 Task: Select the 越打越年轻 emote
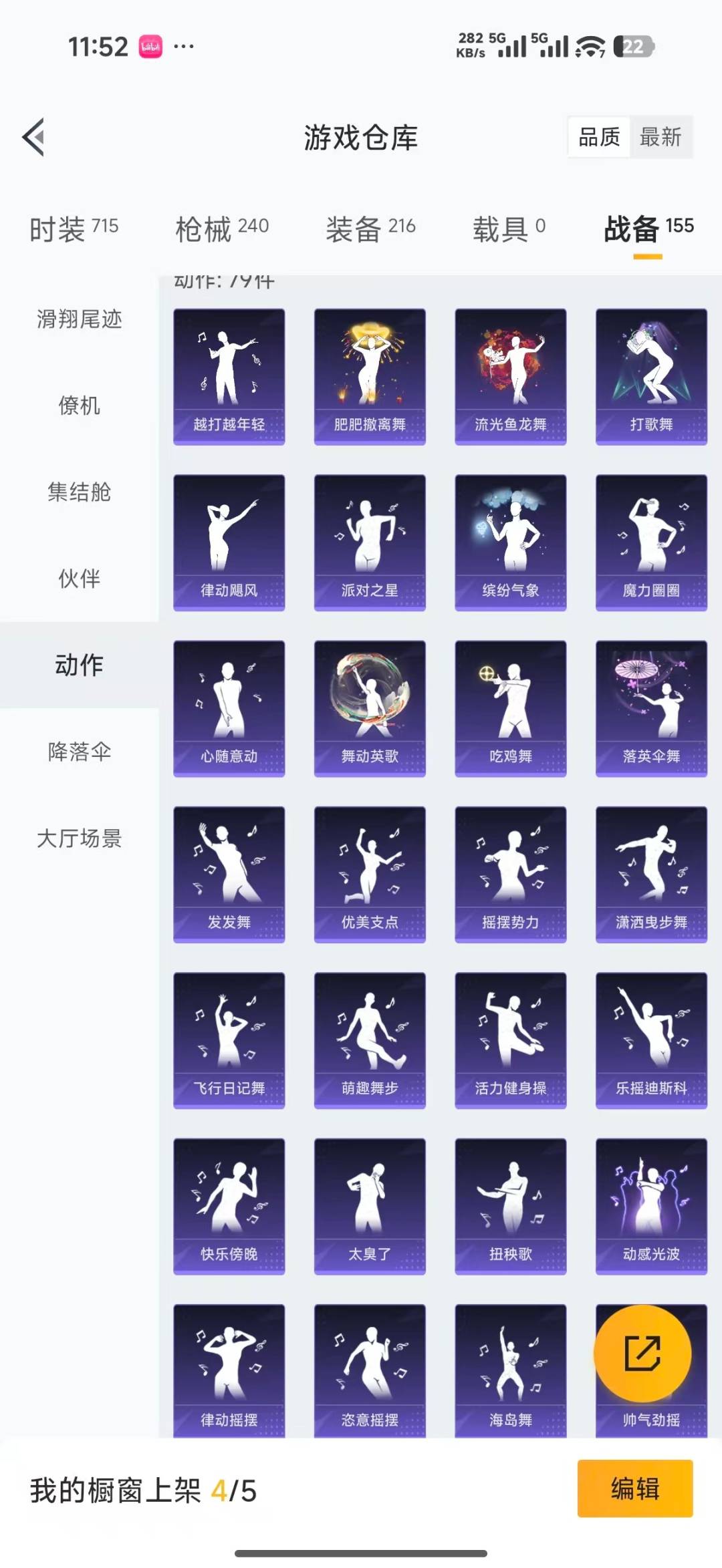(229, 374)
